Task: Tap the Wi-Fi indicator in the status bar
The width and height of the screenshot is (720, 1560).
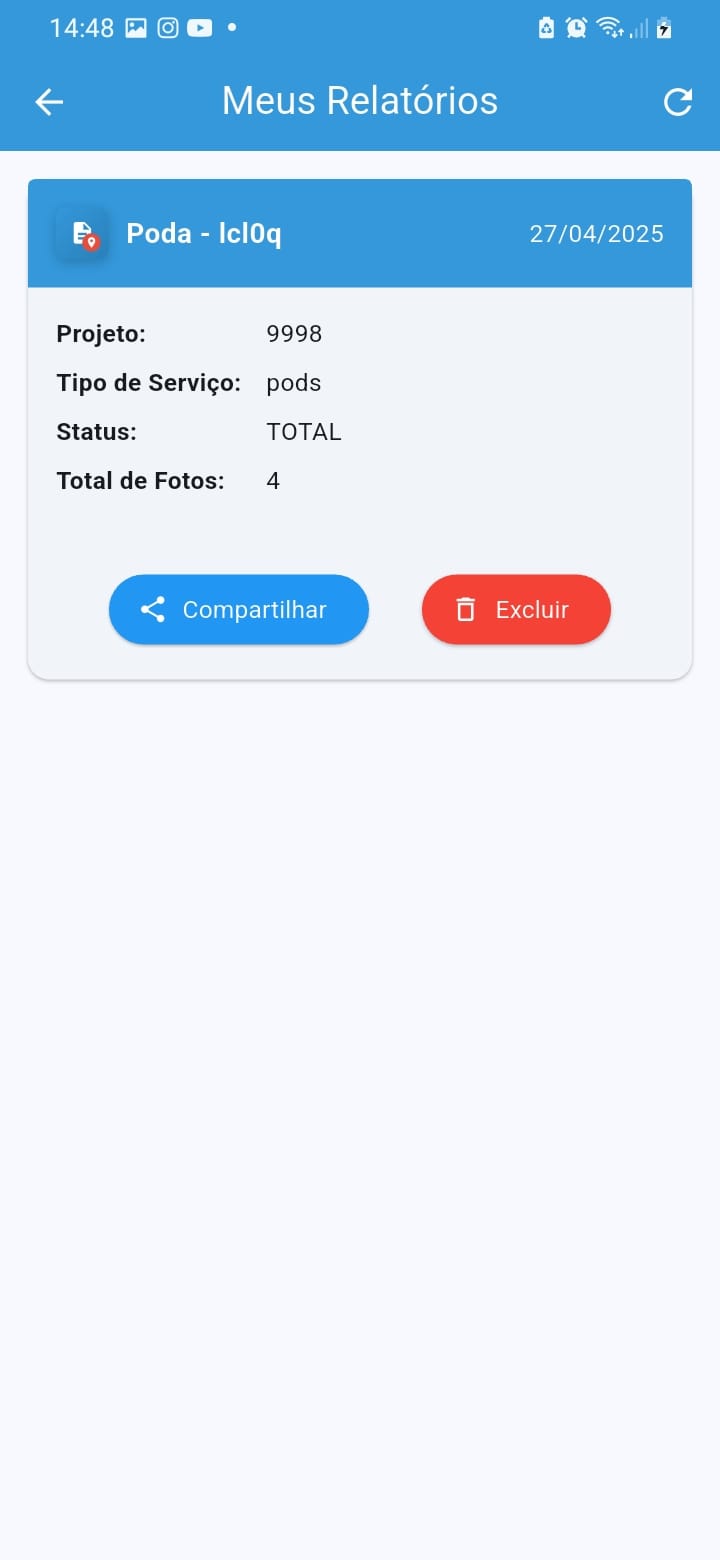Action: click(x=611, y=28)
